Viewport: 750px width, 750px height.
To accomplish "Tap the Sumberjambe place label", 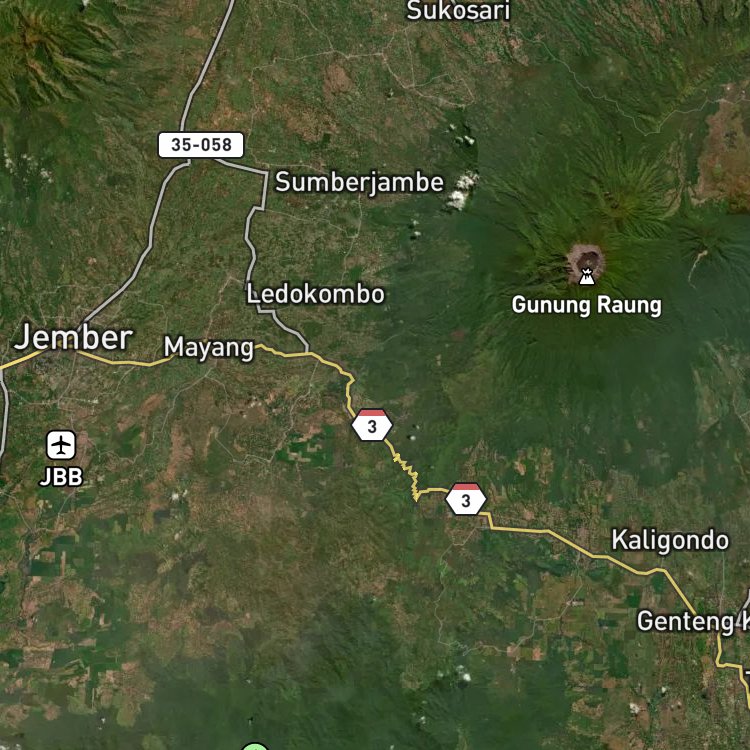I will [x=359, y=182].
